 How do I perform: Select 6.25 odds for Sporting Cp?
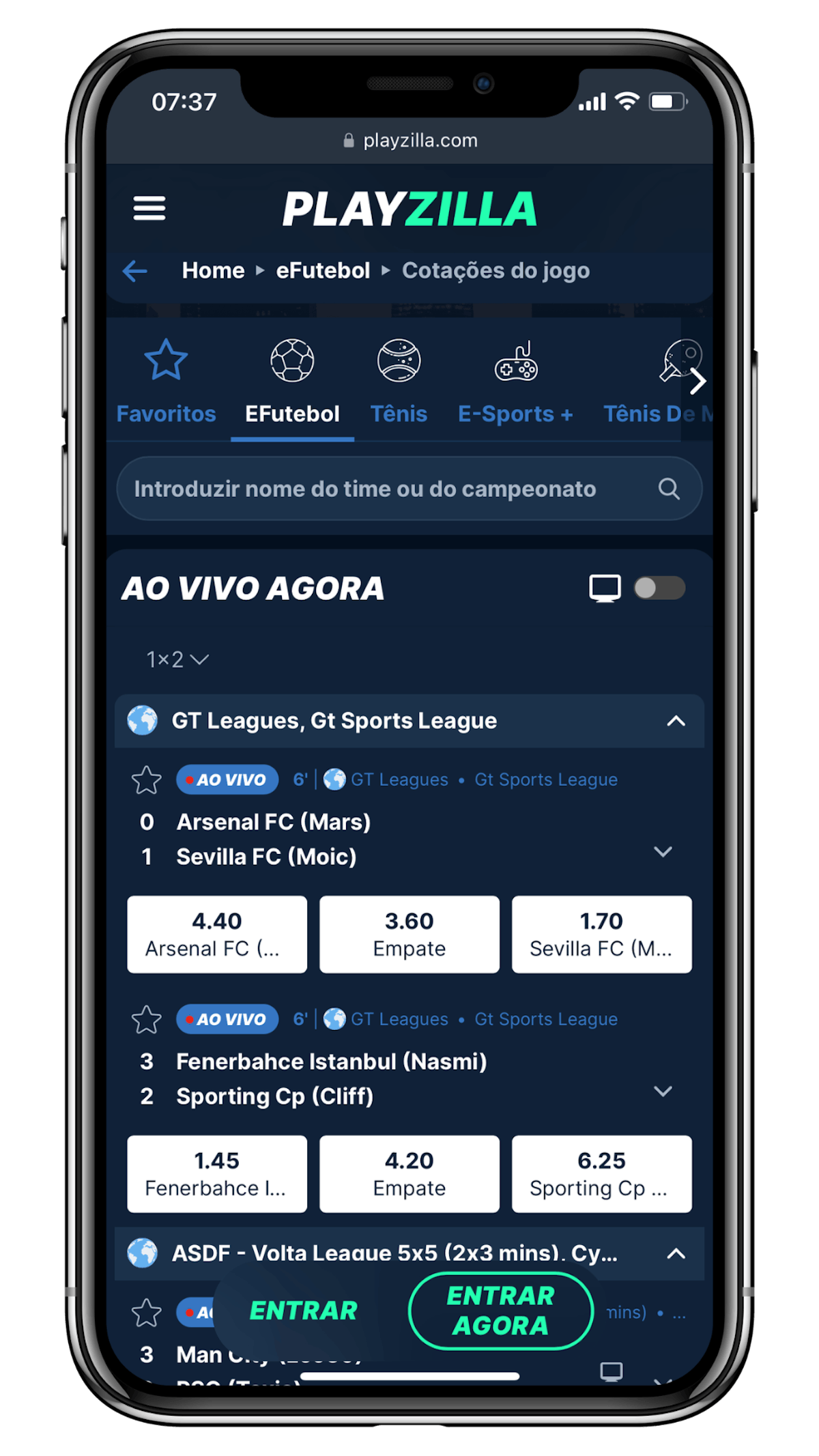point(602,1174)
